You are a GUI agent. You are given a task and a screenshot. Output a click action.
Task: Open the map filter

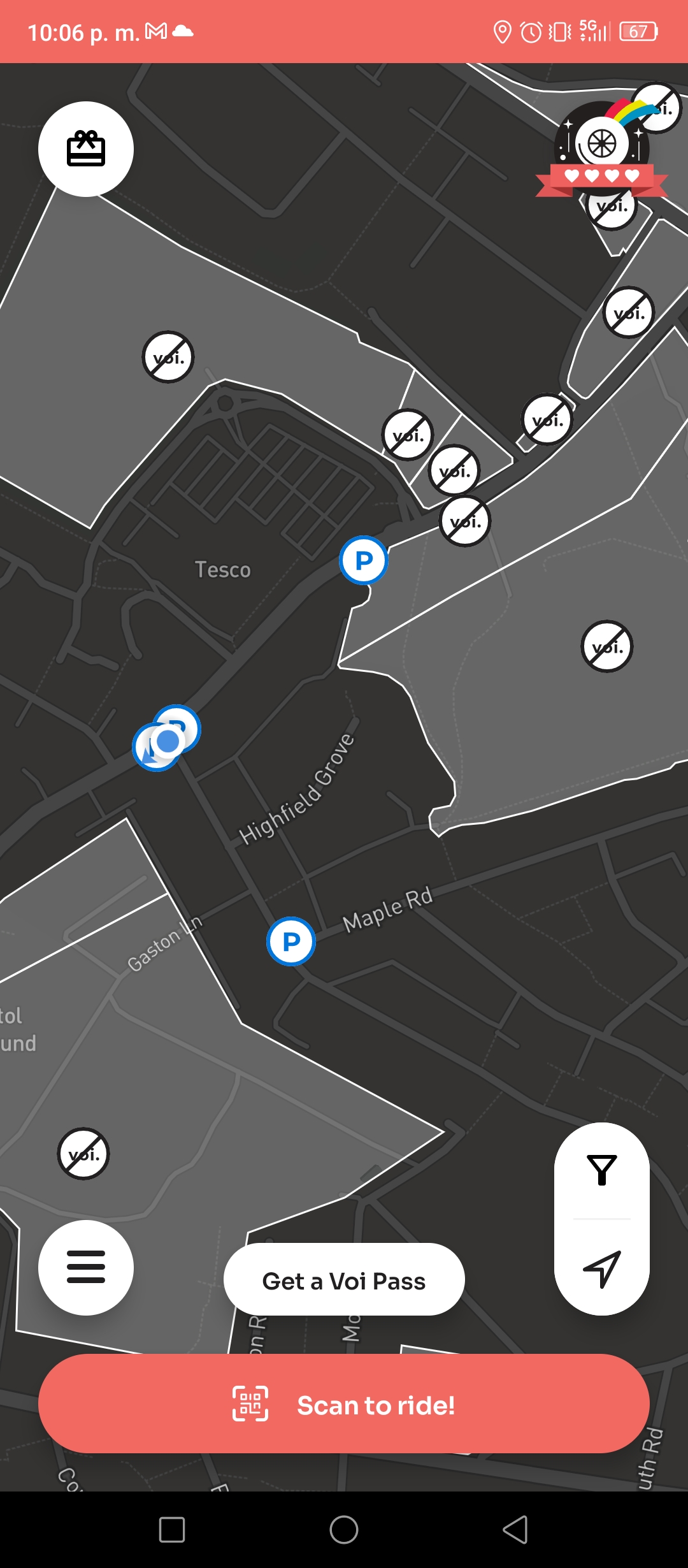(602, 1172)
